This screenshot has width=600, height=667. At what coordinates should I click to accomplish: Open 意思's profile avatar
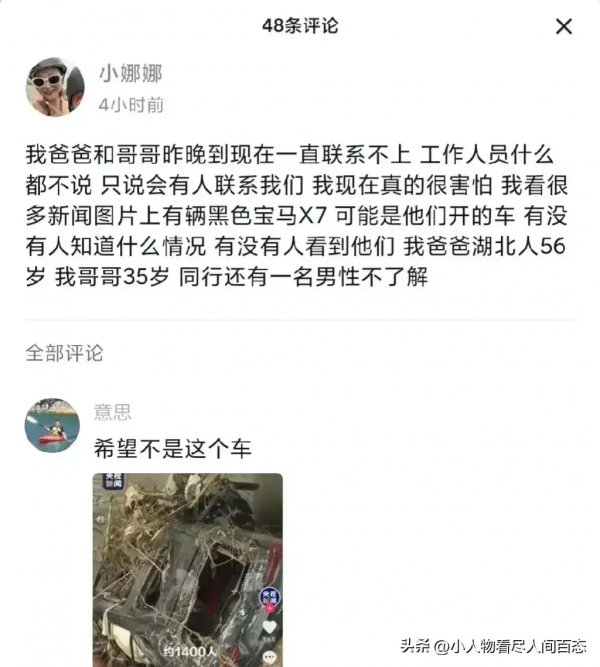[x=51, y=426]
